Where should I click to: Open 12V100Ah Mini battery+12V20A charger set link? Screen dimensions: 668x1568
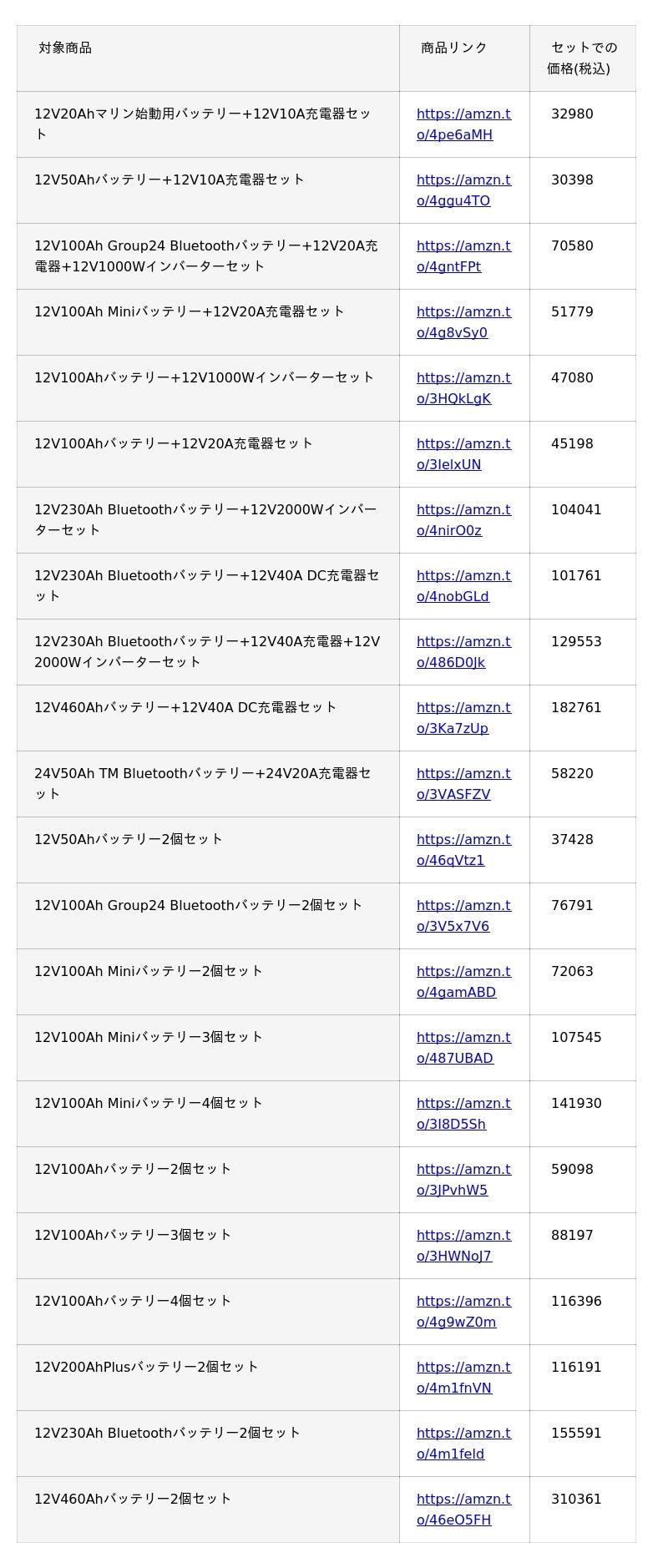click(463, 312)
